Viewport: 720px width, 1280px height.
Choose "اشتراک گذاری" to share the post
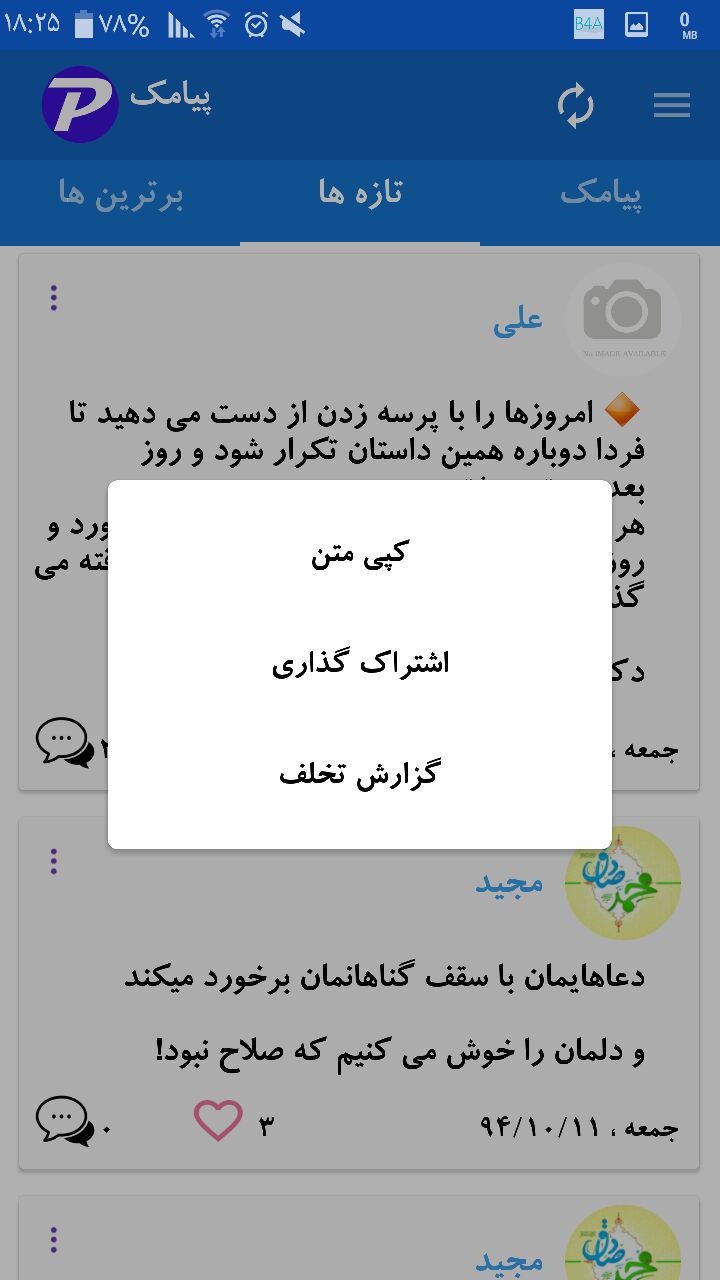360,664
